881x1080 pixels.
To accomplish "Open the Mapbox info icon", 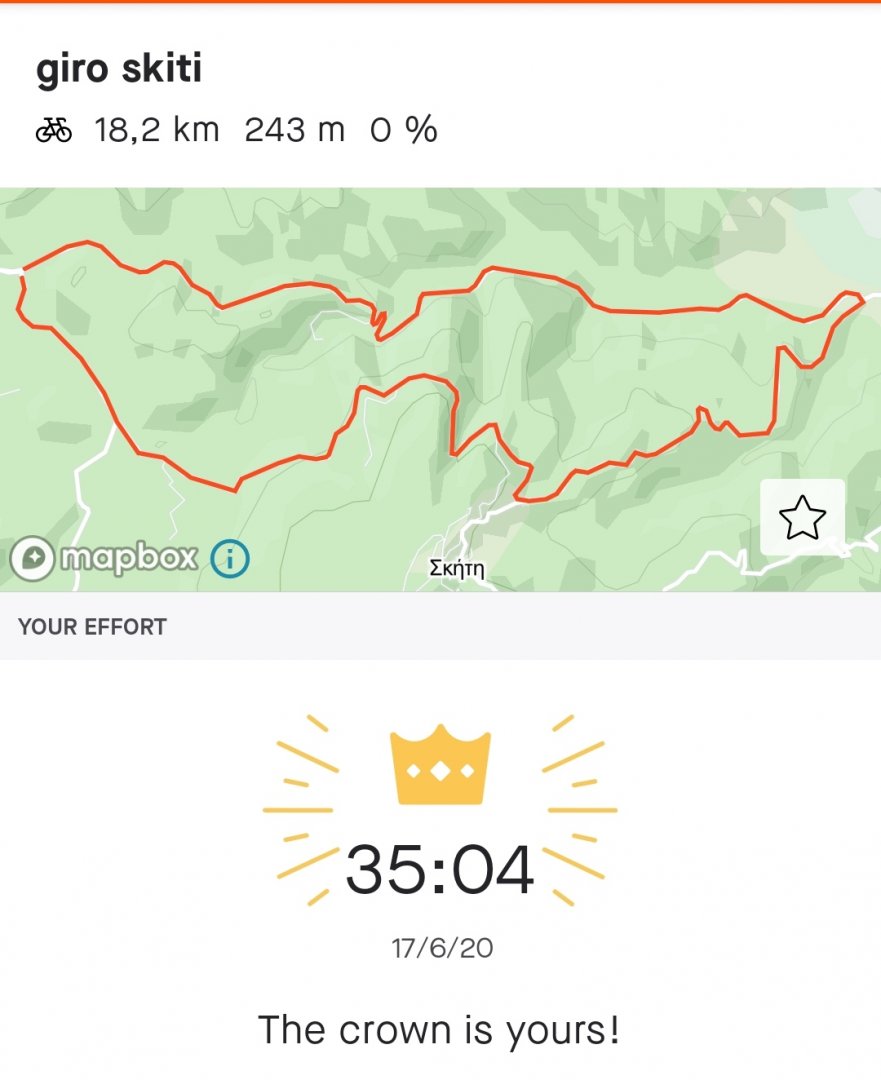I will [x=230, y=558].
